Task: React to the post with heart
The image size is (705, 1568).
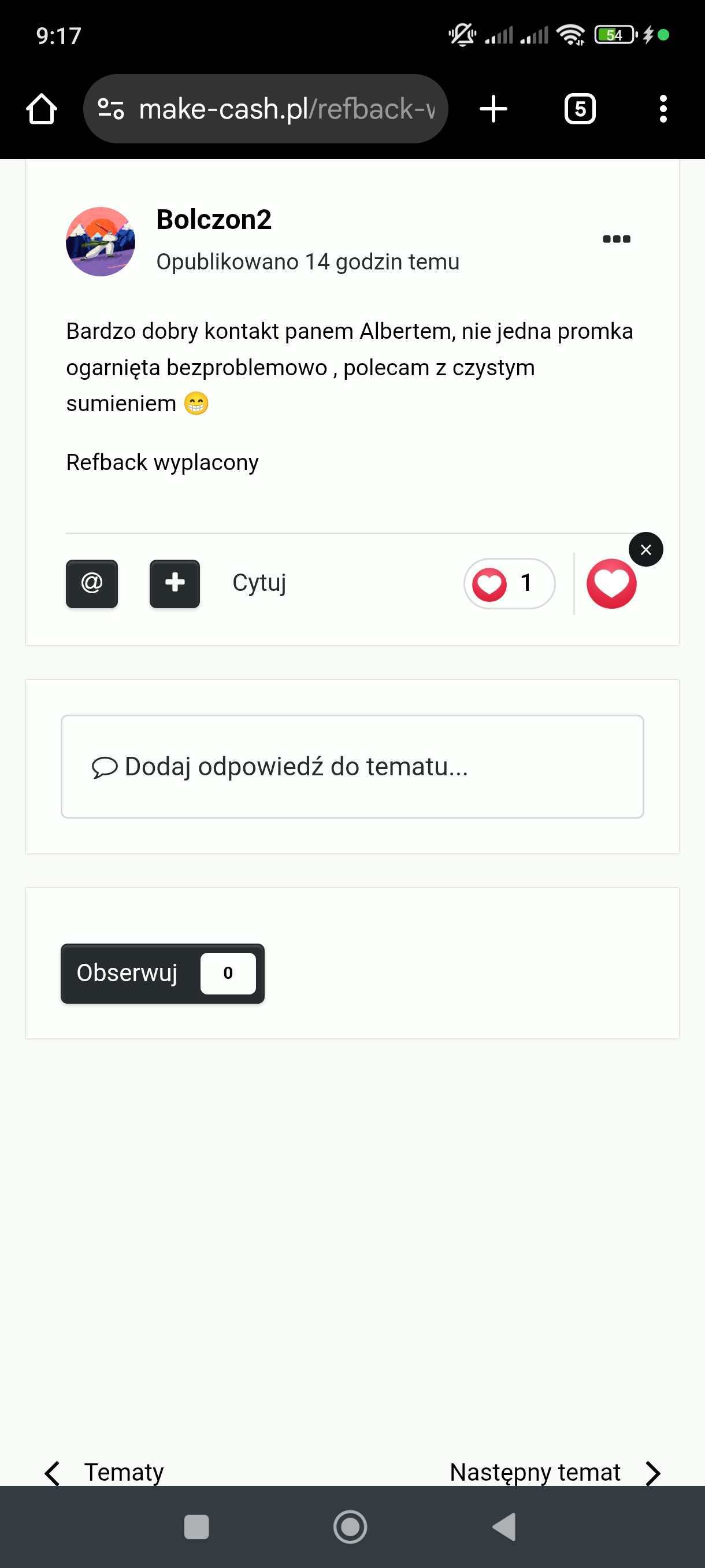Action: (x=611, y=583)
